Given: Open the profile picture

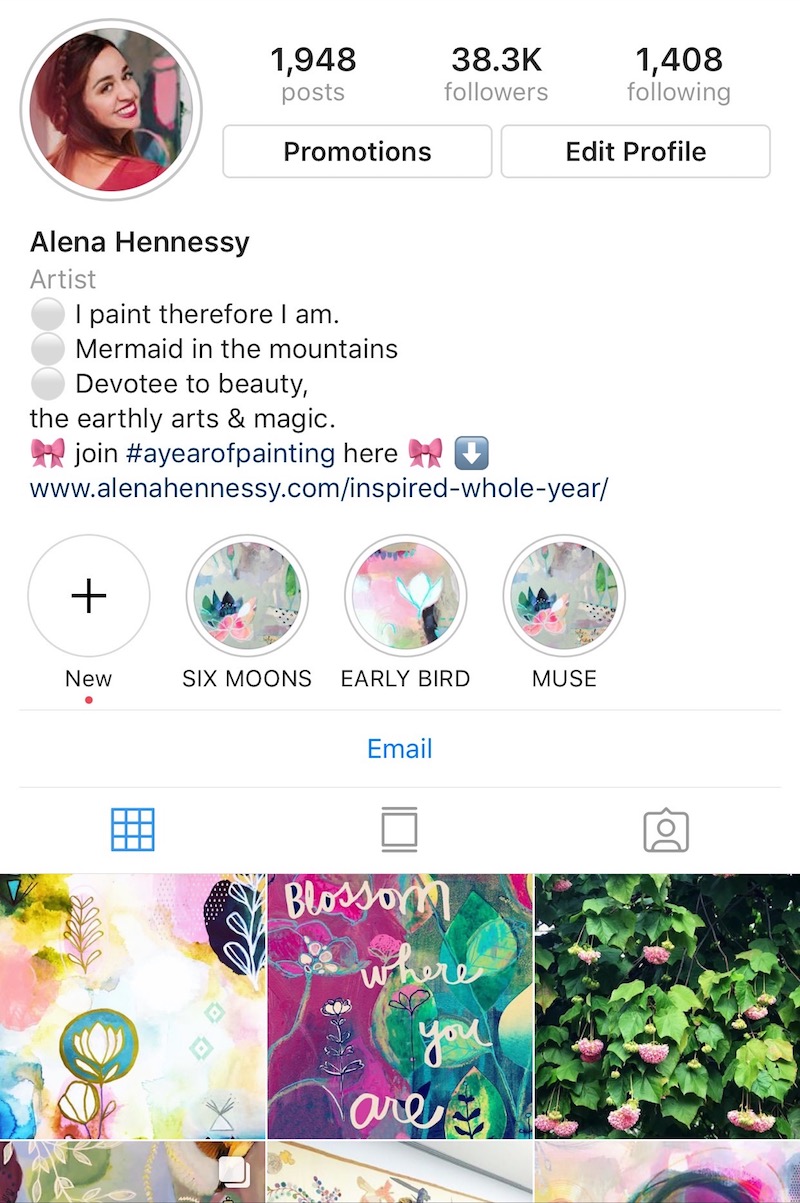Looking at the screenshot, I should pyautogui.click(x=111, y=109).
